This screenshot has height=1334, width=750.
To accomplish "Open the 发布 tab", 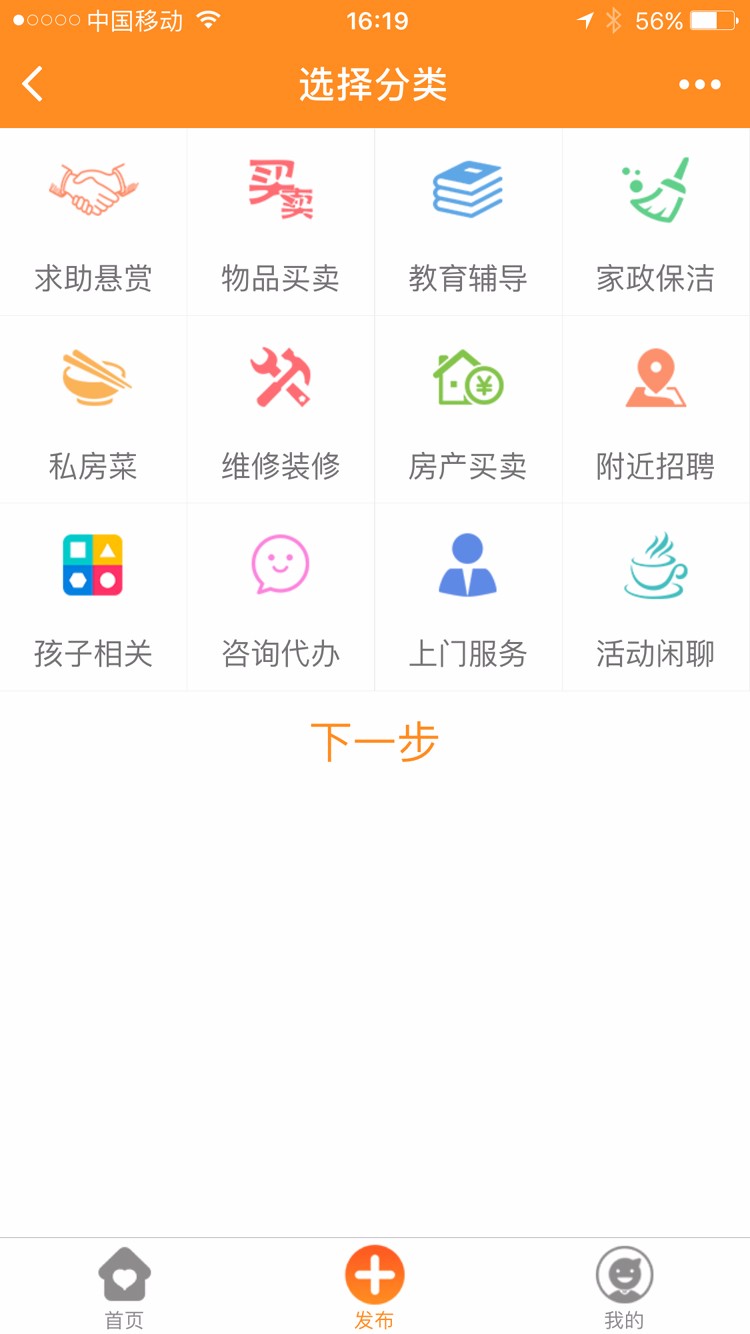I will click(x=375, y=1287).
